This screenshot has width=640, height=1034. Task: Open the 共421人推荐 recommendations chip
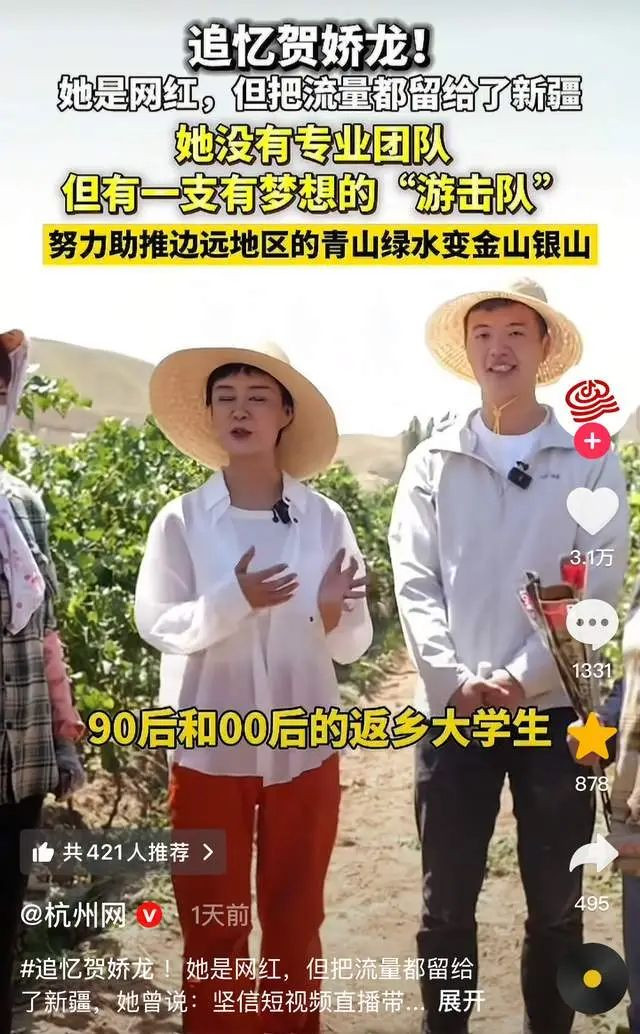[x=123, y=852]
